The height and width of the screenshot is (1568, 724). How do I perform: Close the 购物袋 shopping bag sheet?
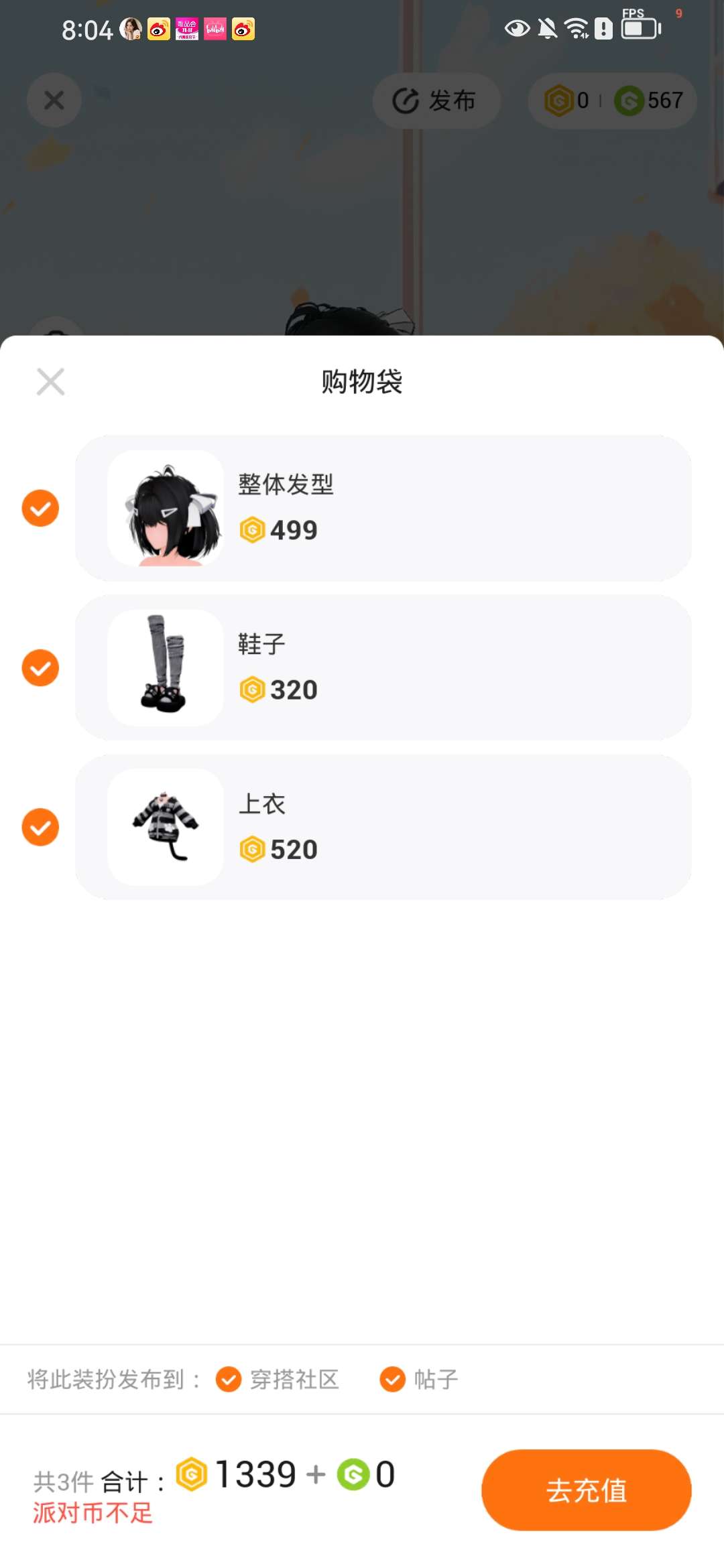click(51, 382)
